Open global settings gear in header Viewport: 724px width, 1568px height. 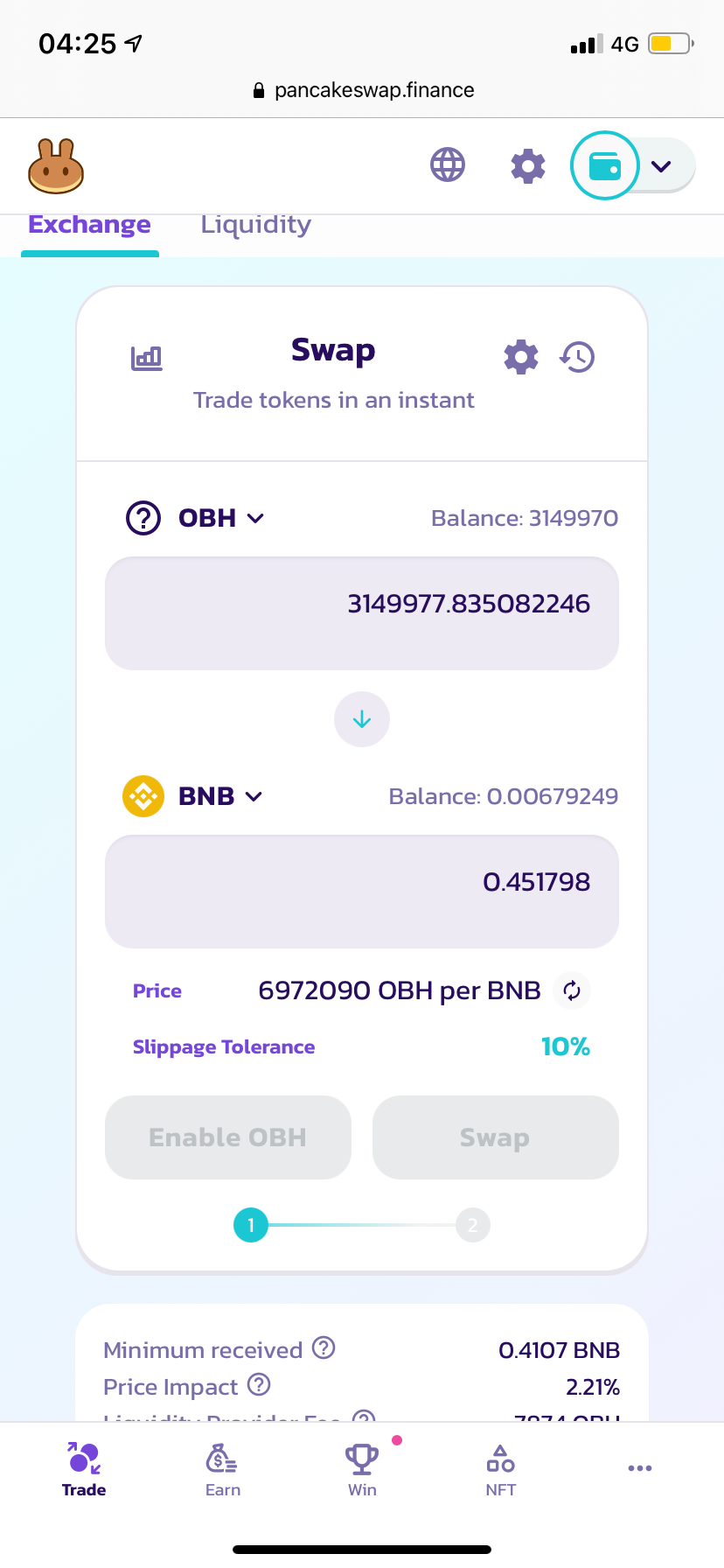[x=528, y=165]
